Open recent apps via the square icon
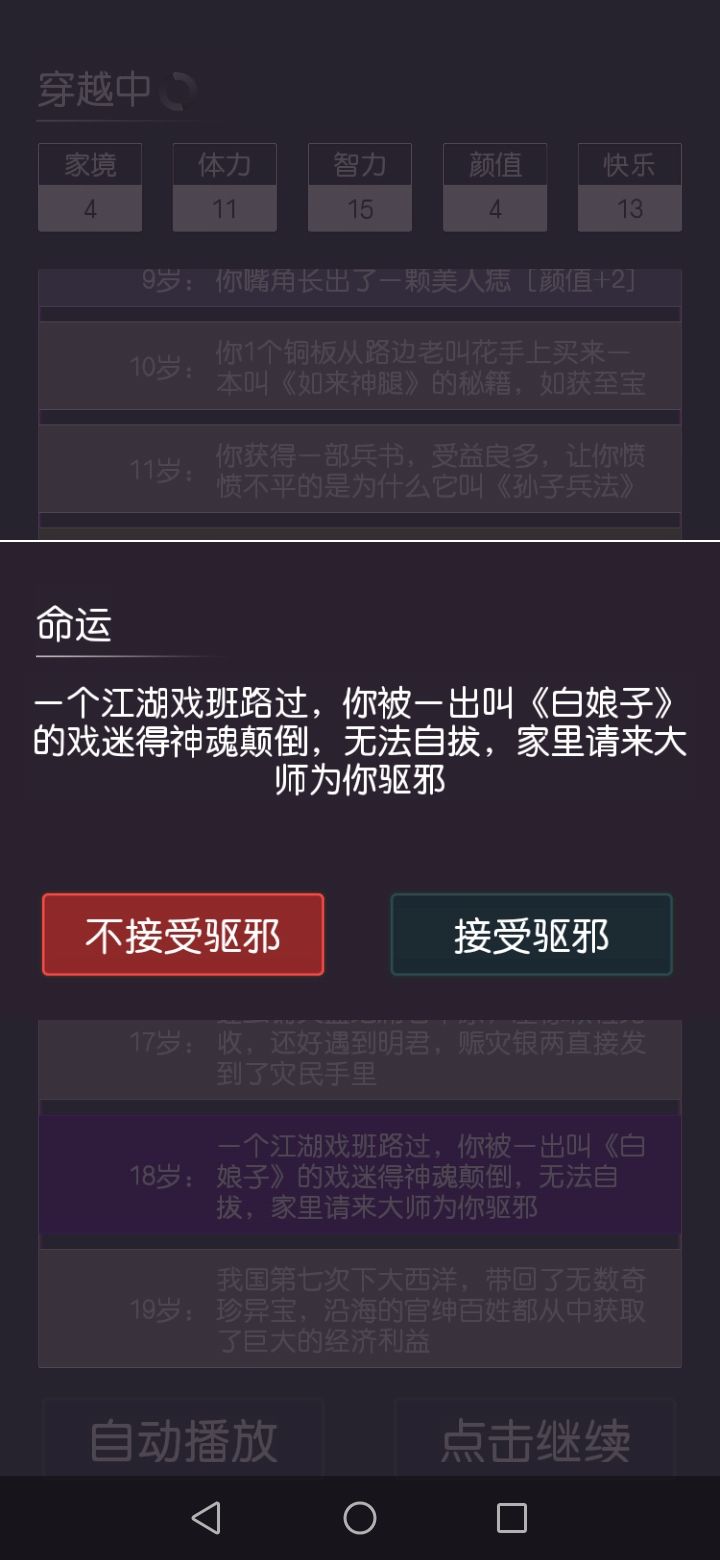Viewport: 720px width, 1560px height. click(511, 1518)
